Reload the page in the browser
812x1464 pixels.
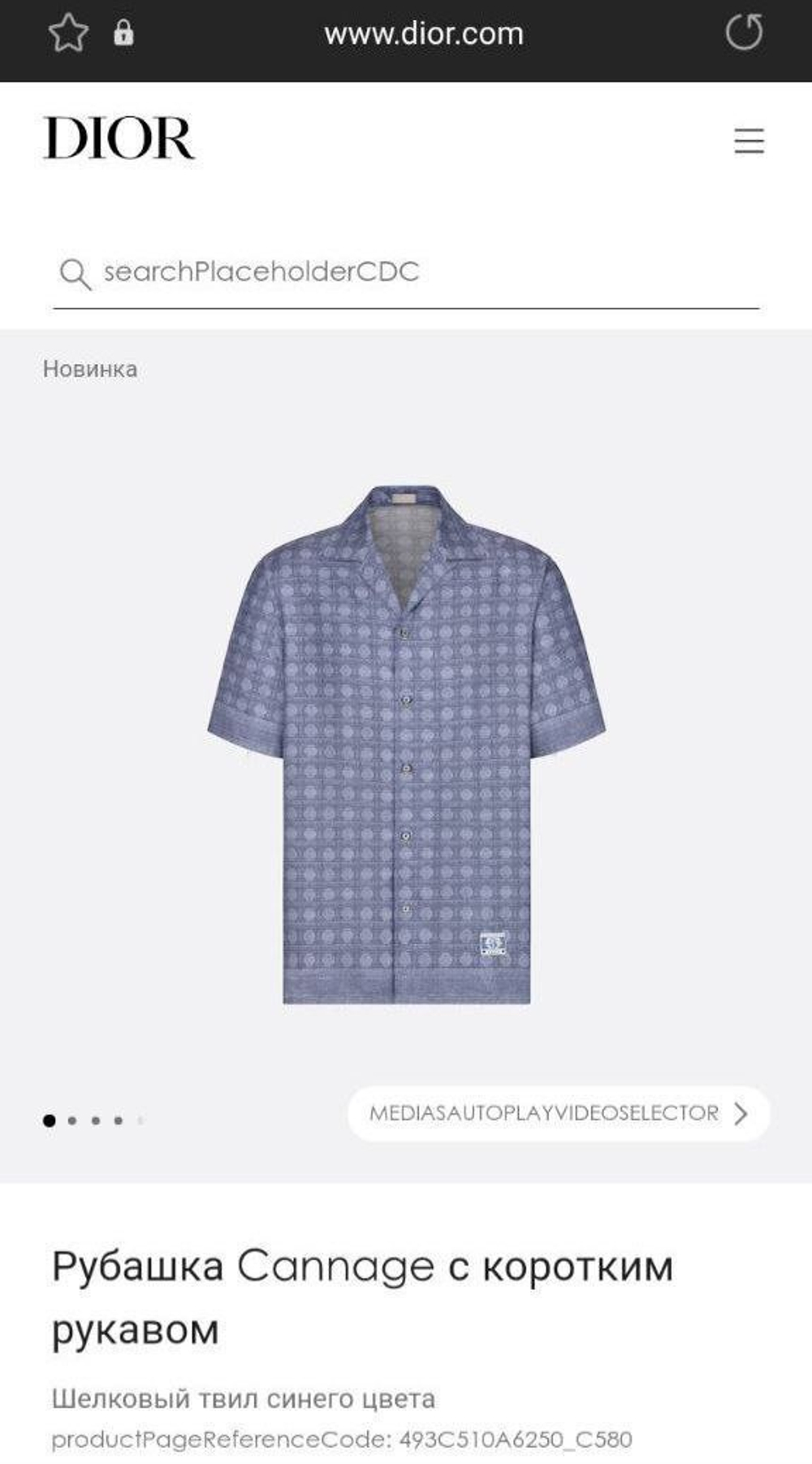point(743,33)
